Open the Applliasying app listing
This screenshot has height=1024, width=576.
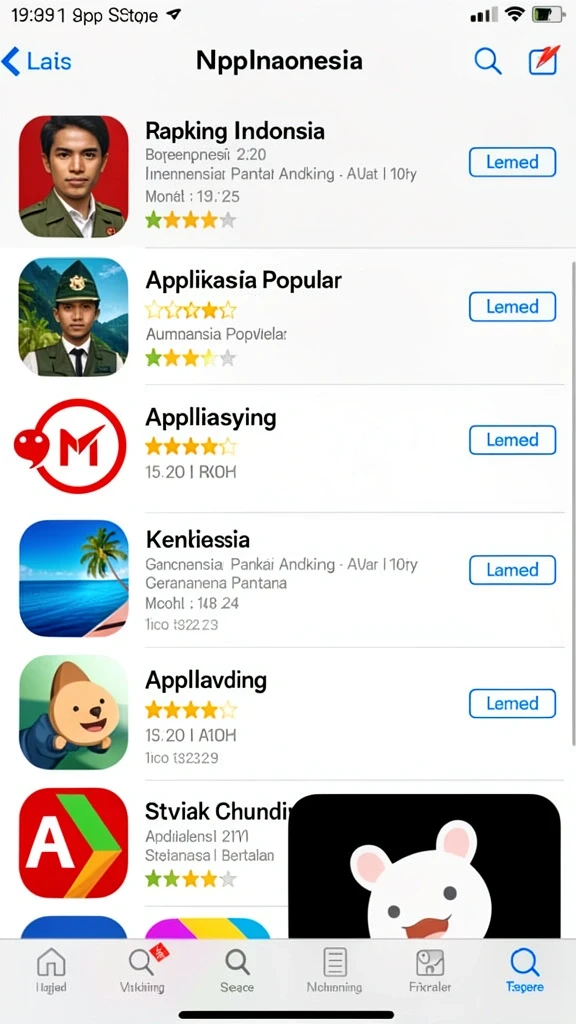288,448
